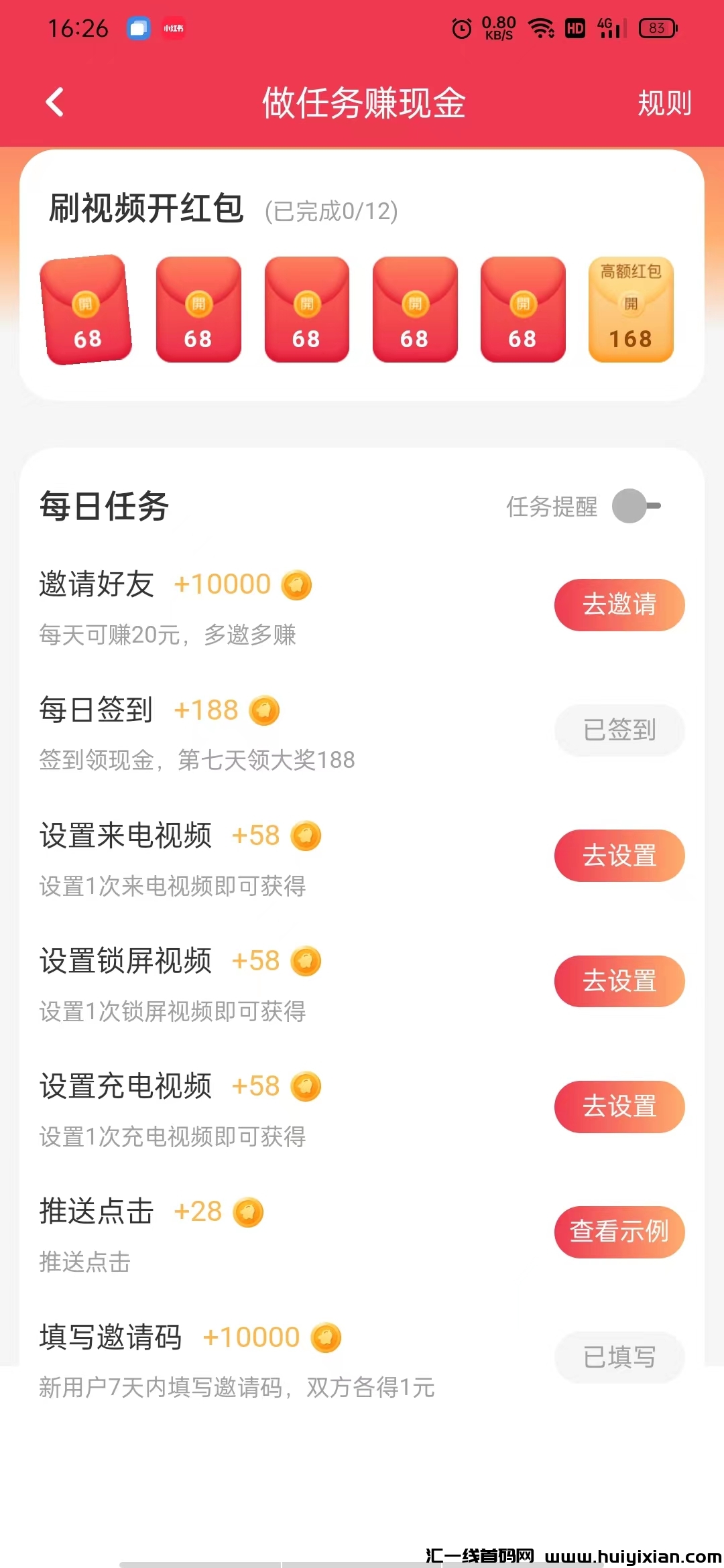724x1568 pixels.
Task: Open the third 68 red envelope
Action: pos(306,310)
